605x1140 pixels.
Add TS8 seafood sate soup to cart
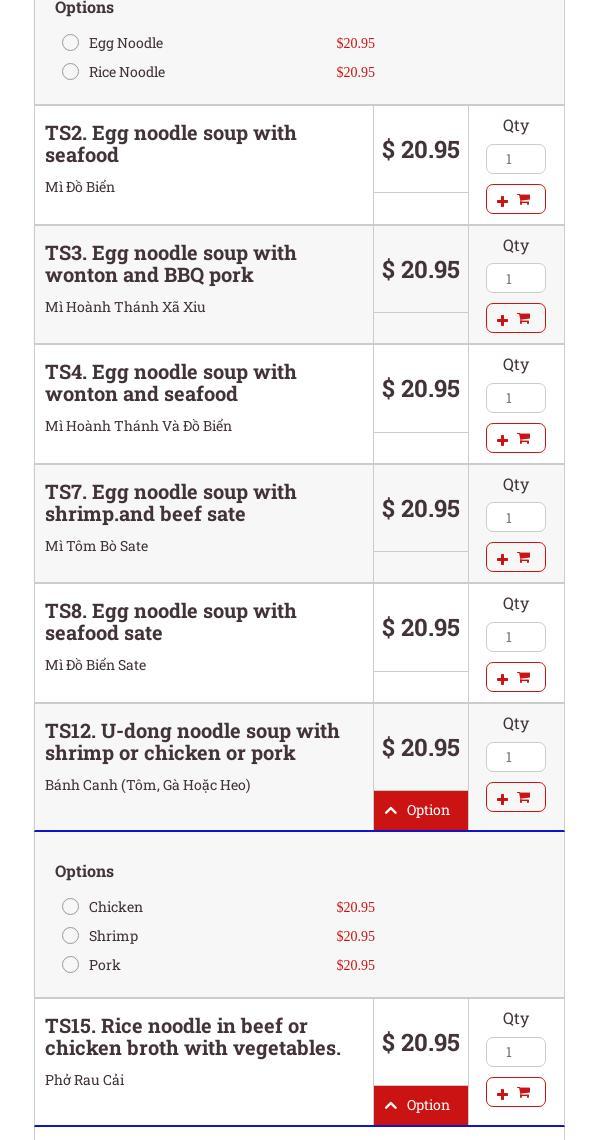(x=515, y=677)
